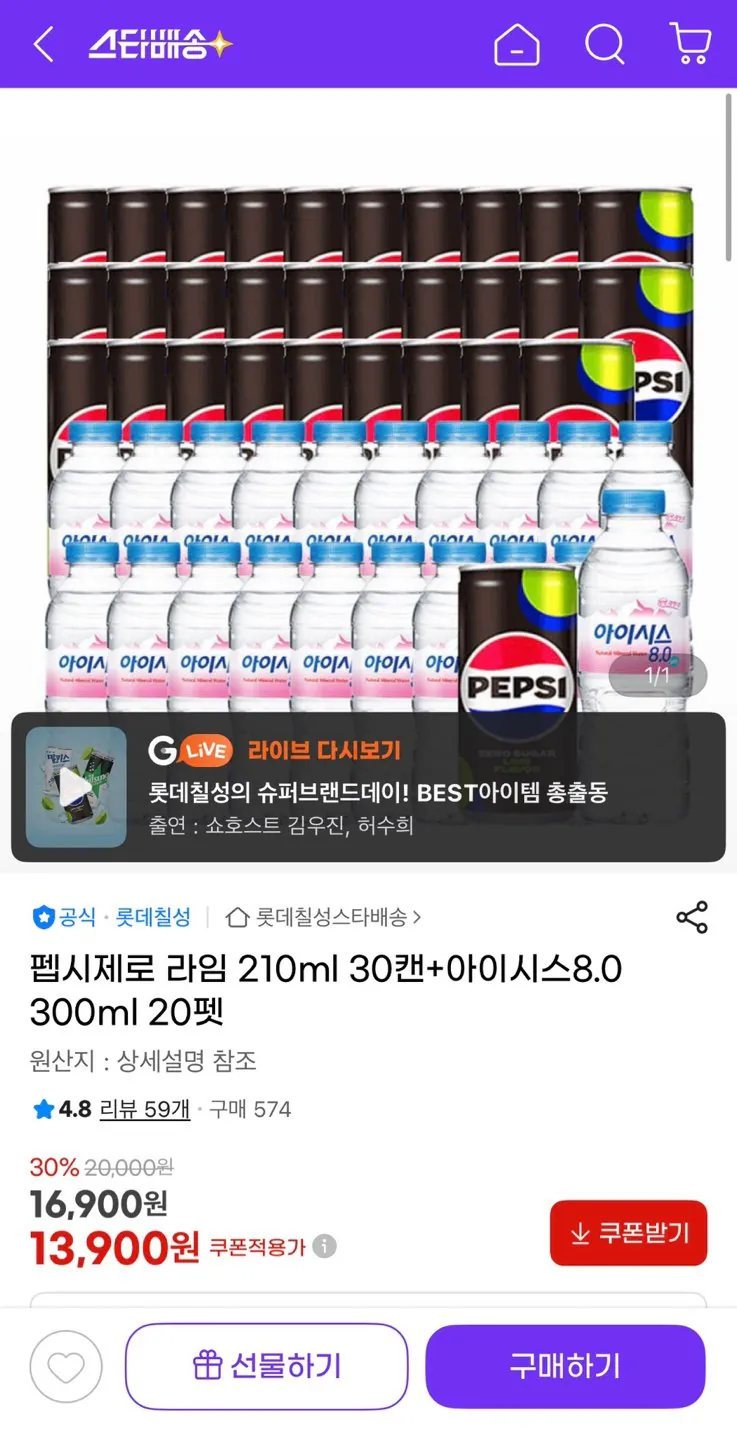
Task: Open the gift box icon in 선물하기
Action: [x=207, y=1366]
